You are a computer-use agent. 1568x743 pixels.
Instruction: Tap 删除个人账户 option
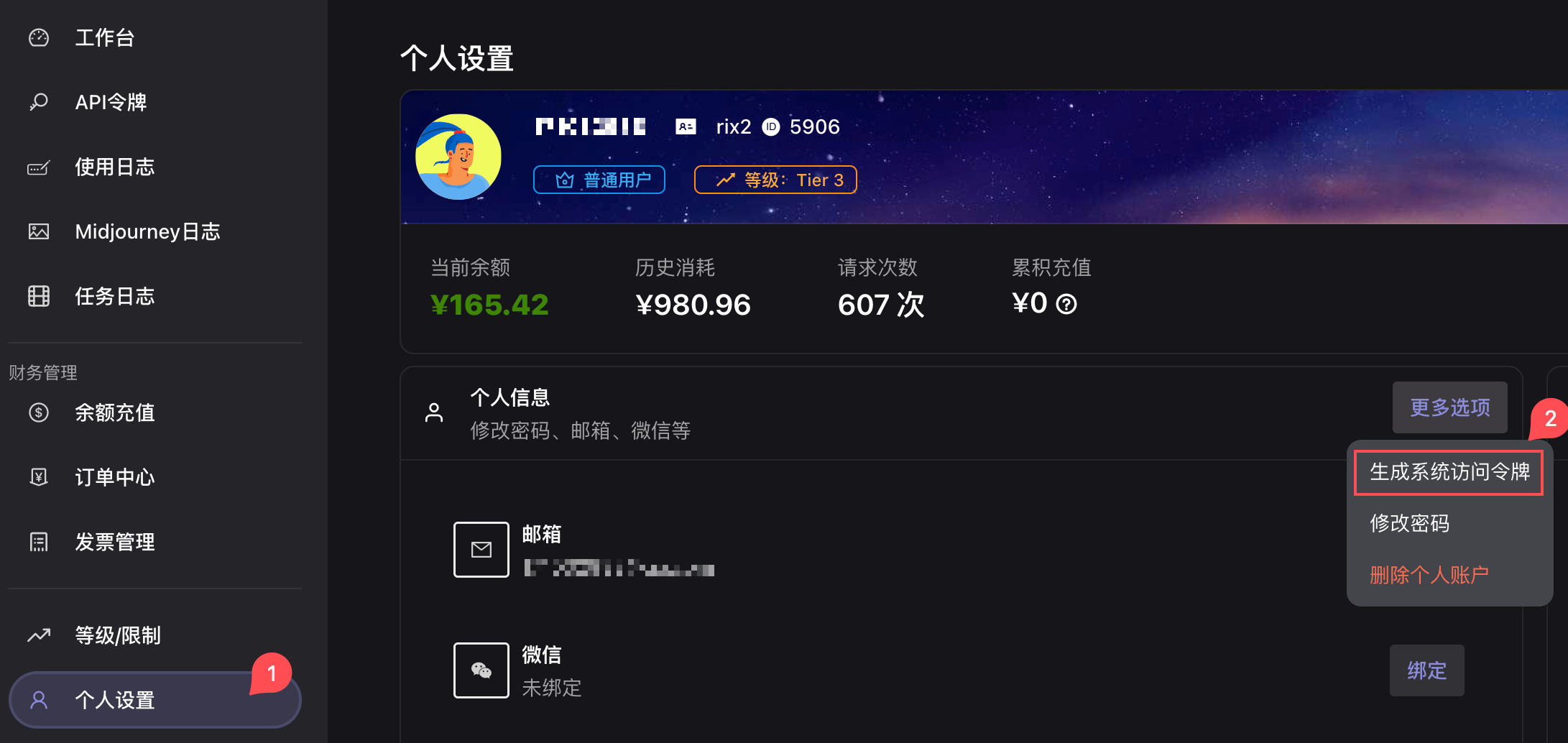pos(1429,575)
